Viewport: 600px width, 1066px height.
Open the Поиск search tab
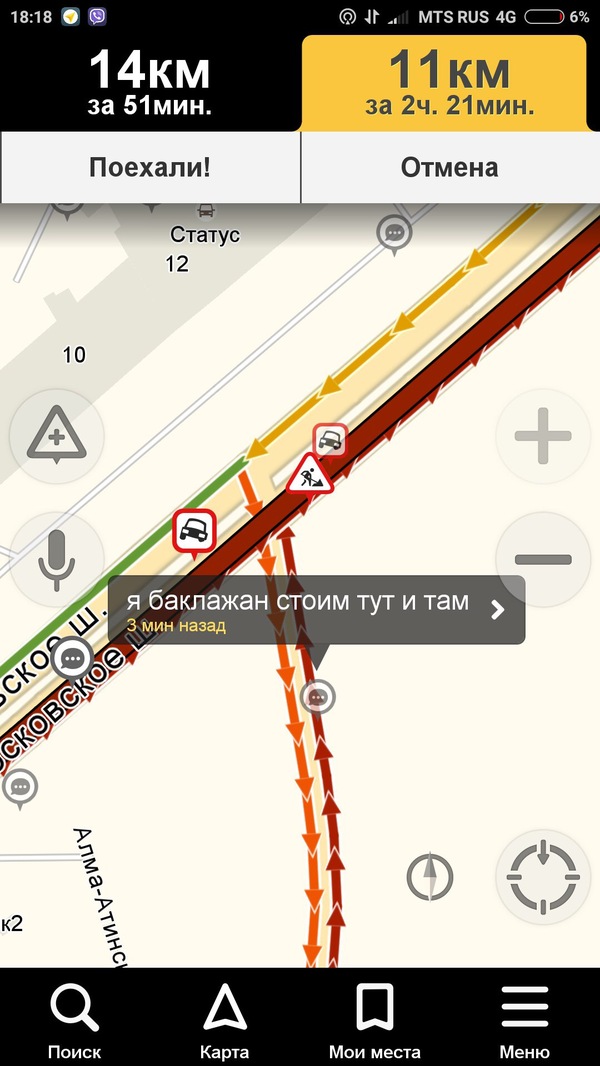(75, 1018)
